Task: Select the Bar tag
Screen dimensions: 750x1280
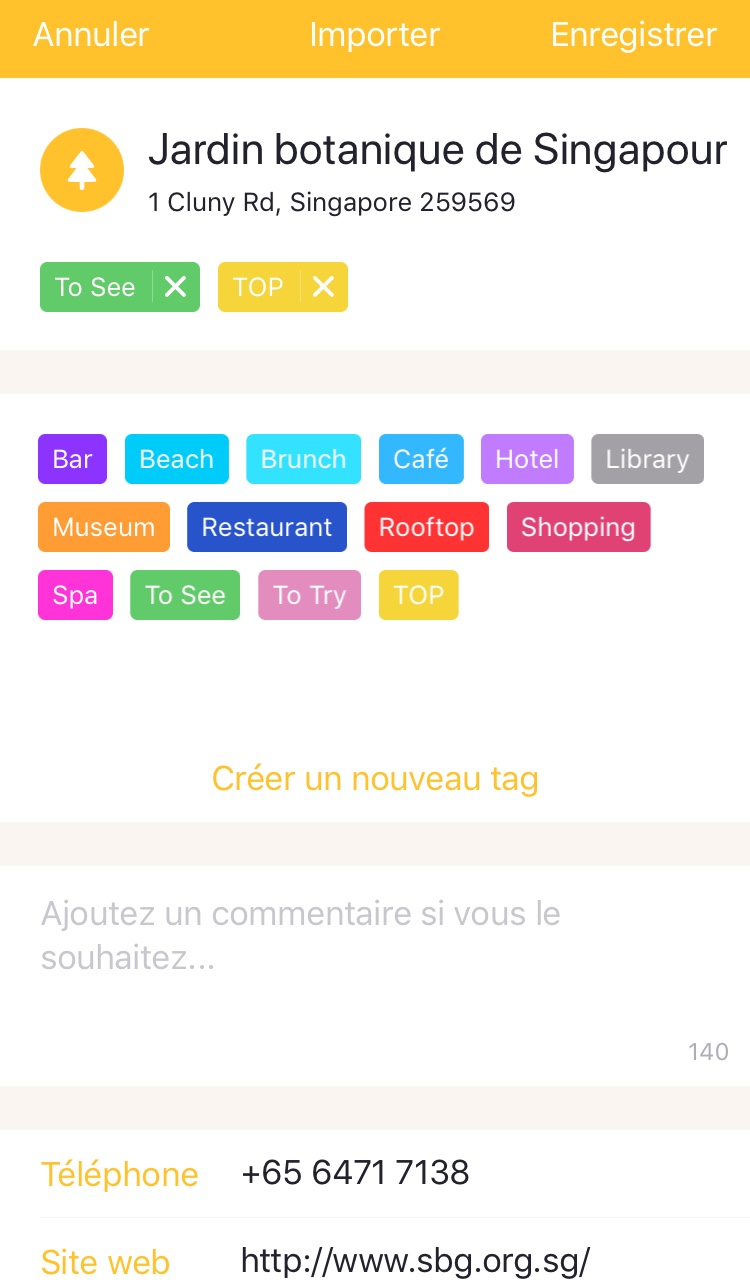Action: coord(72,459)
